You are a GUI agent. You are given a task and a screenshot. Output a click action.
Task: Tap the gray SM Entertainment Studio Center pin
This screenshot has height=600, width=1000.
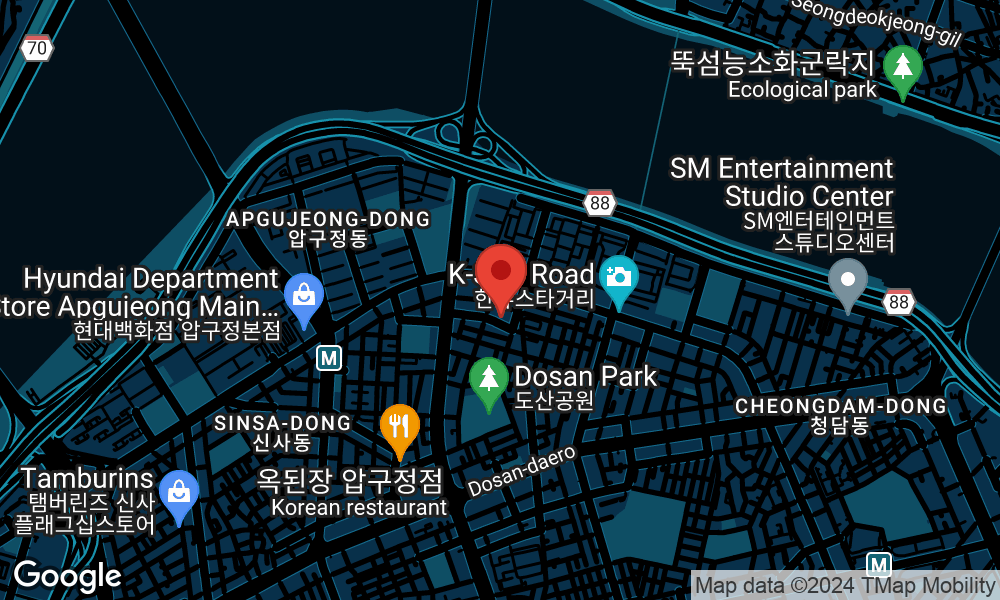click(x=848, y=281)
